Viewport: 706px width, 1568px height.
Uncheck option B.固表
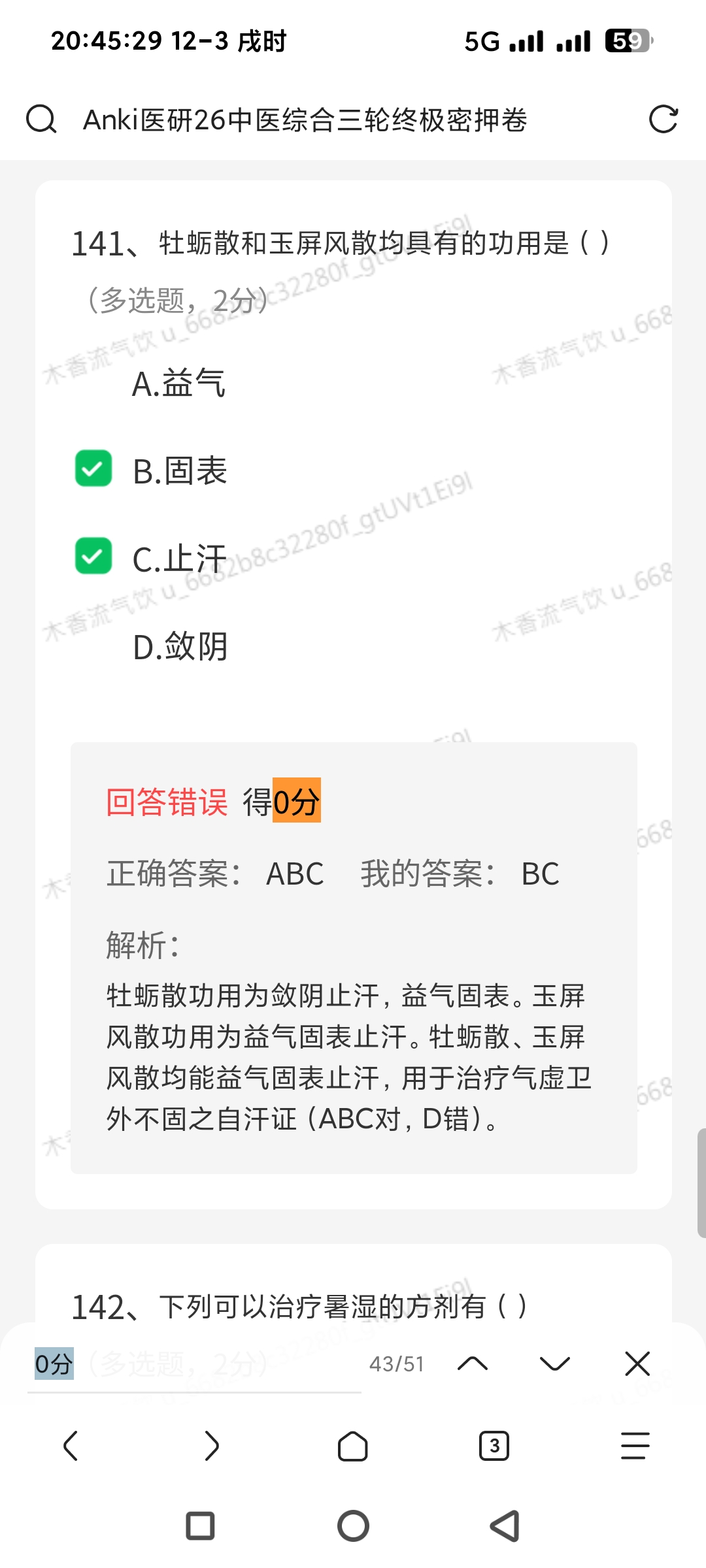(93, 468)
